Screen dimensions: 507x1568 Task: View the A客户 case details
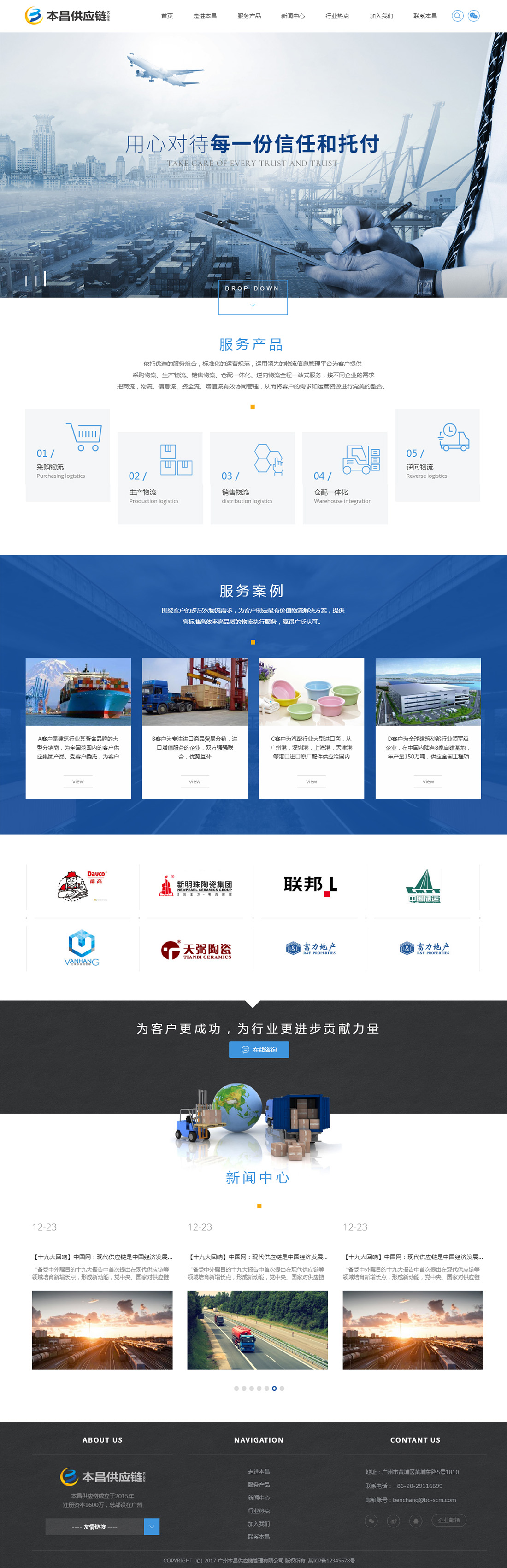coord(78,781)
